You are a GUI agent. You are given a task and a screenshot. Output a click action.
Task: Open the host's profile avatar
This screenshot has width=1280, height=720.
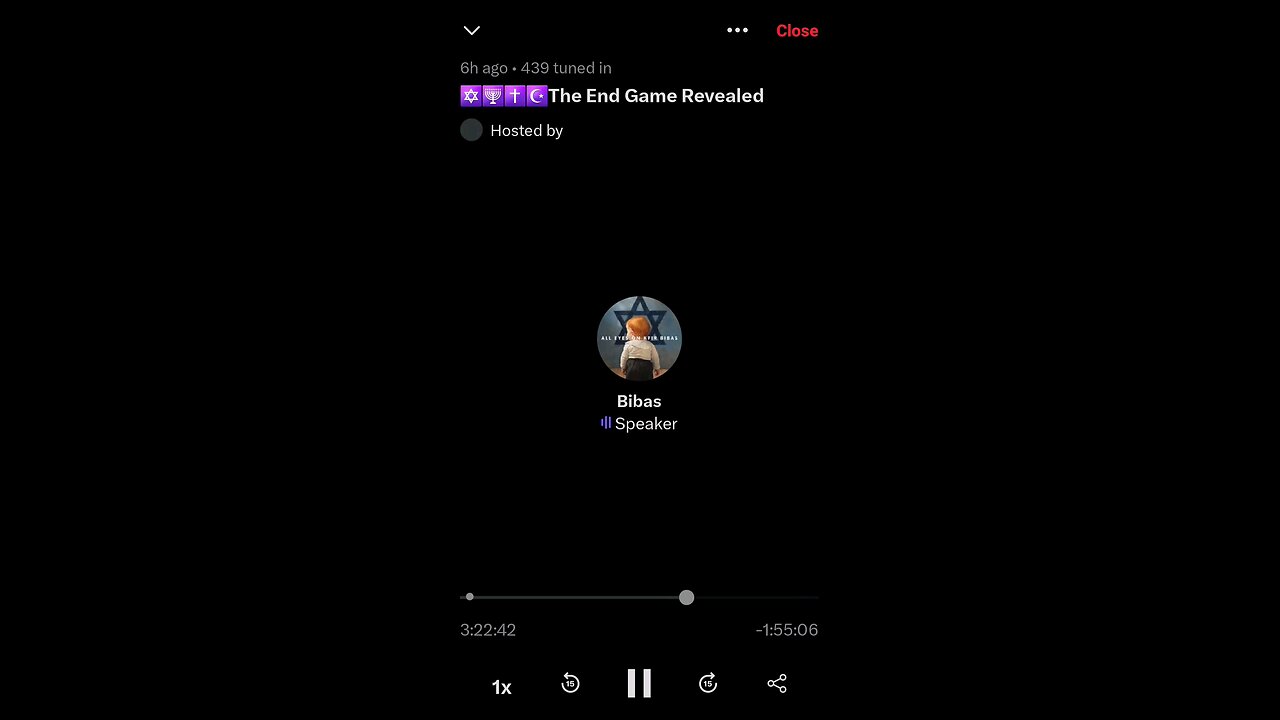471,130
